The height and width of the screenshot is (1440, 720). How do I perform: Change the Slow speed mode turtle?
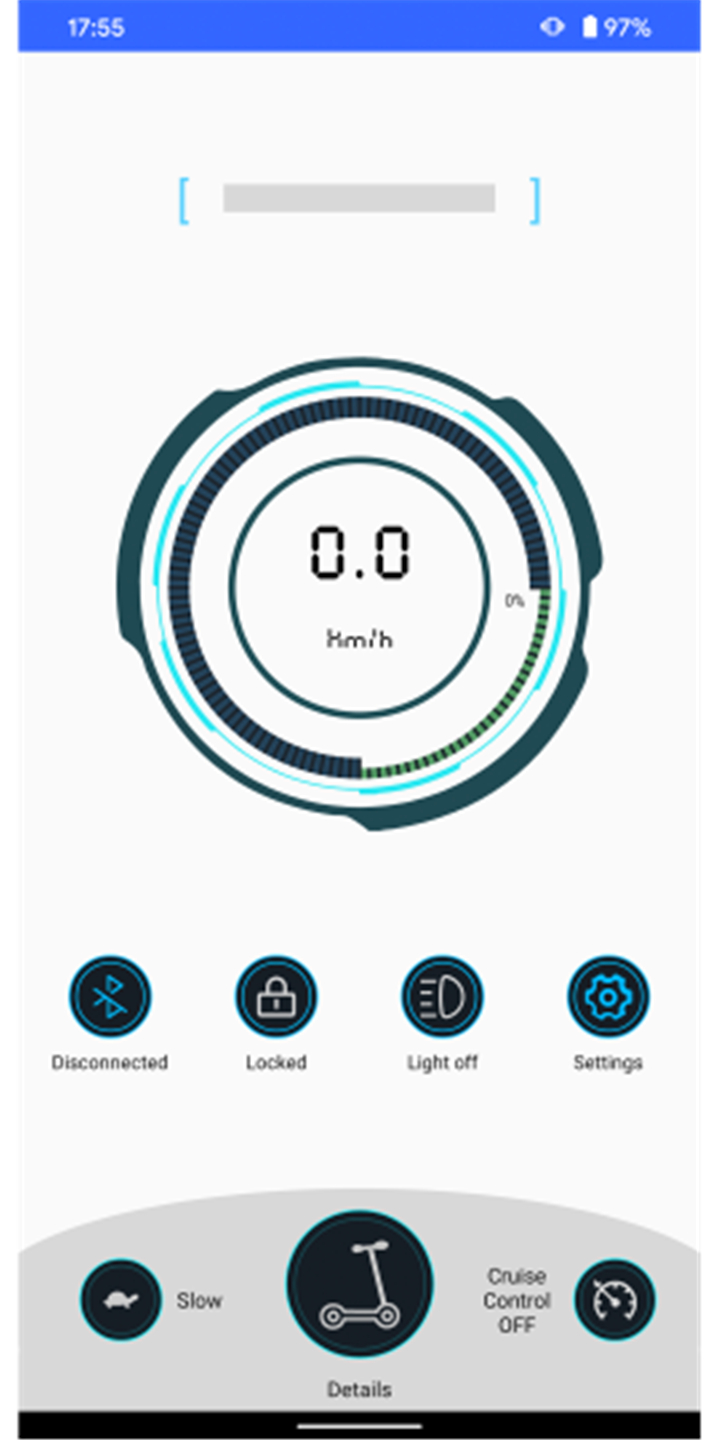[x=121, y=1300]
